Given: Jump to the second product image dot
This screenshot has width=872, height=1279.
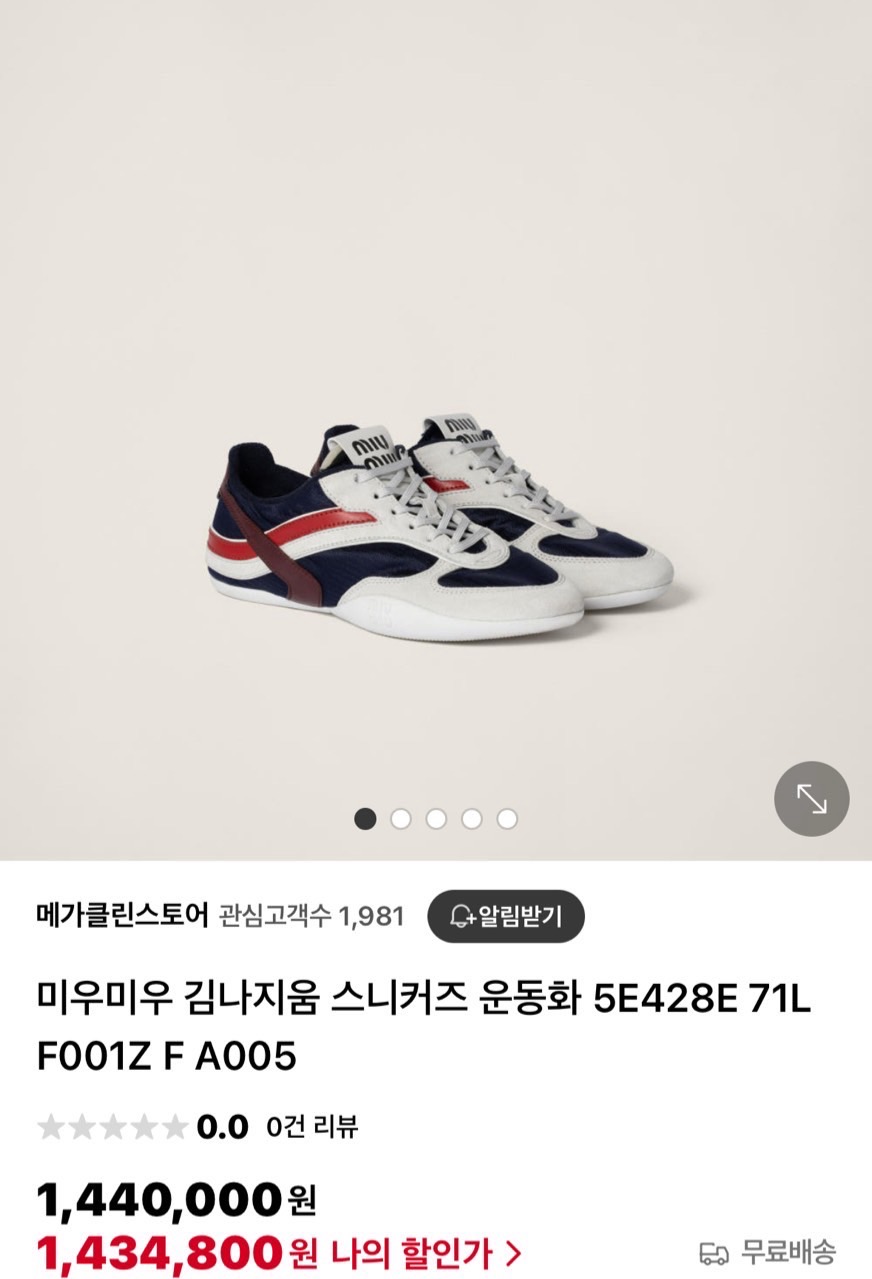Looking at the screenshot, I should [401, 819].
